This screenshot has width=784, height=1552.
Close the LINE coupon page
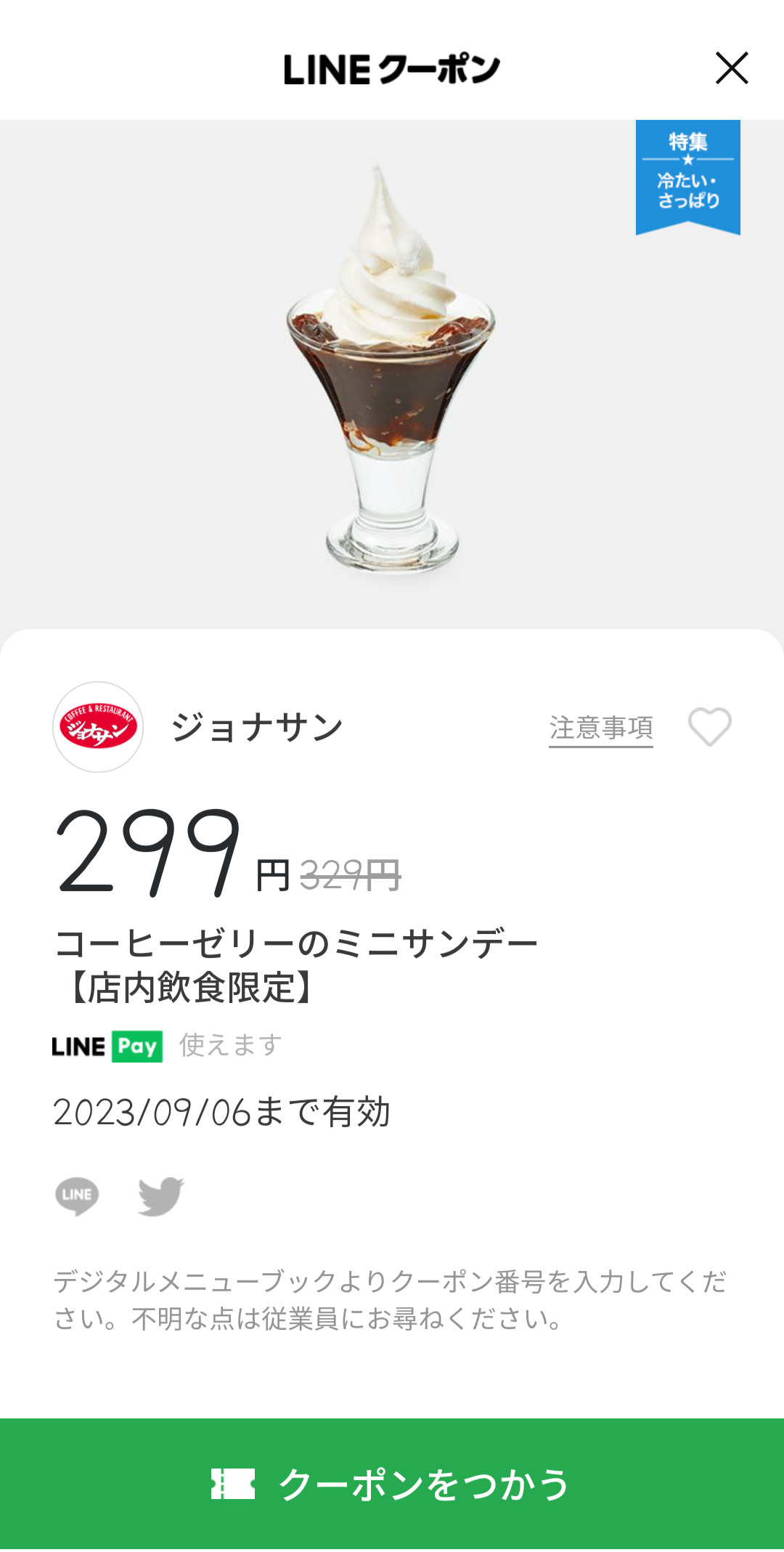point(731,68)
